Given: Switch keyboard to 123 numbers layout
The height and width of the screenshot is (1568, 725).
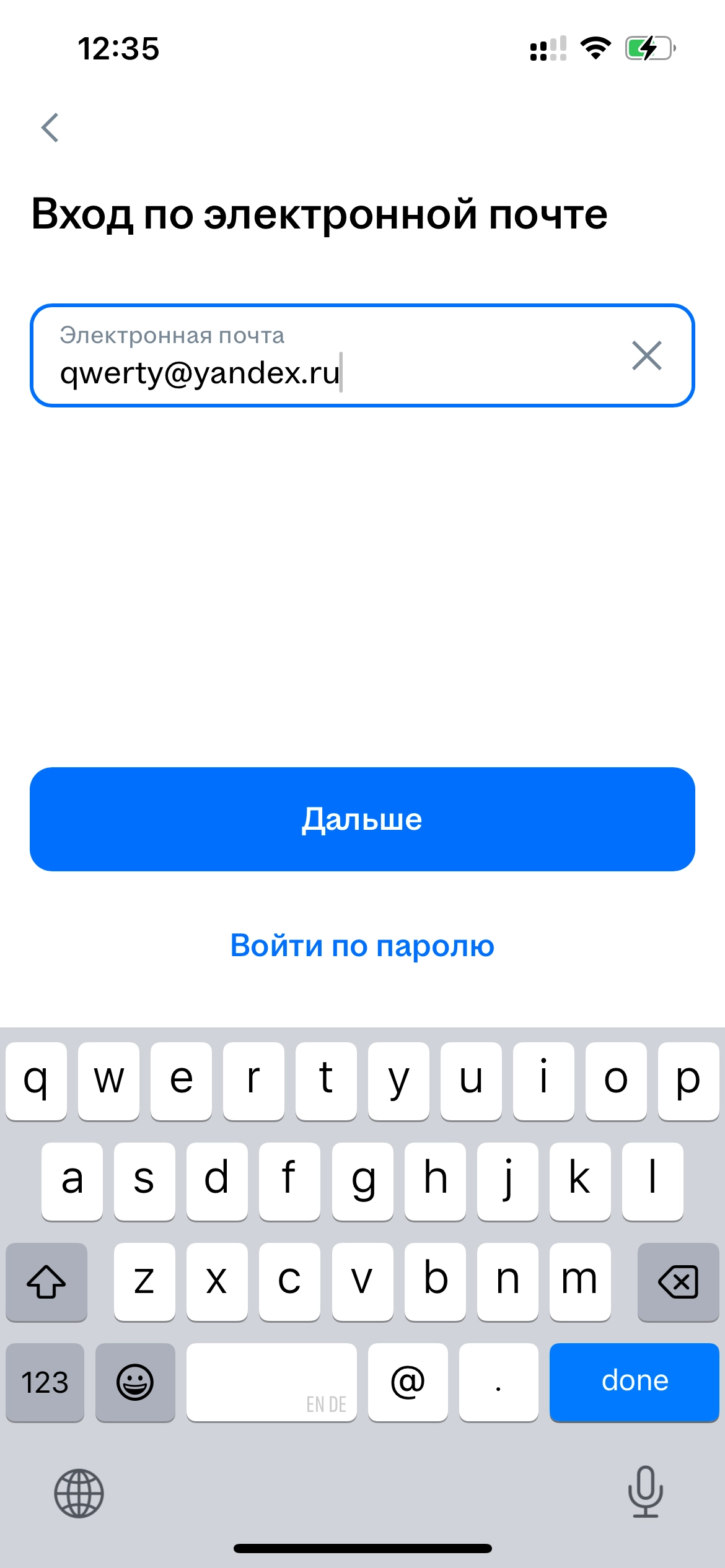Looking at the screenshot, I should coord(45,1382).
